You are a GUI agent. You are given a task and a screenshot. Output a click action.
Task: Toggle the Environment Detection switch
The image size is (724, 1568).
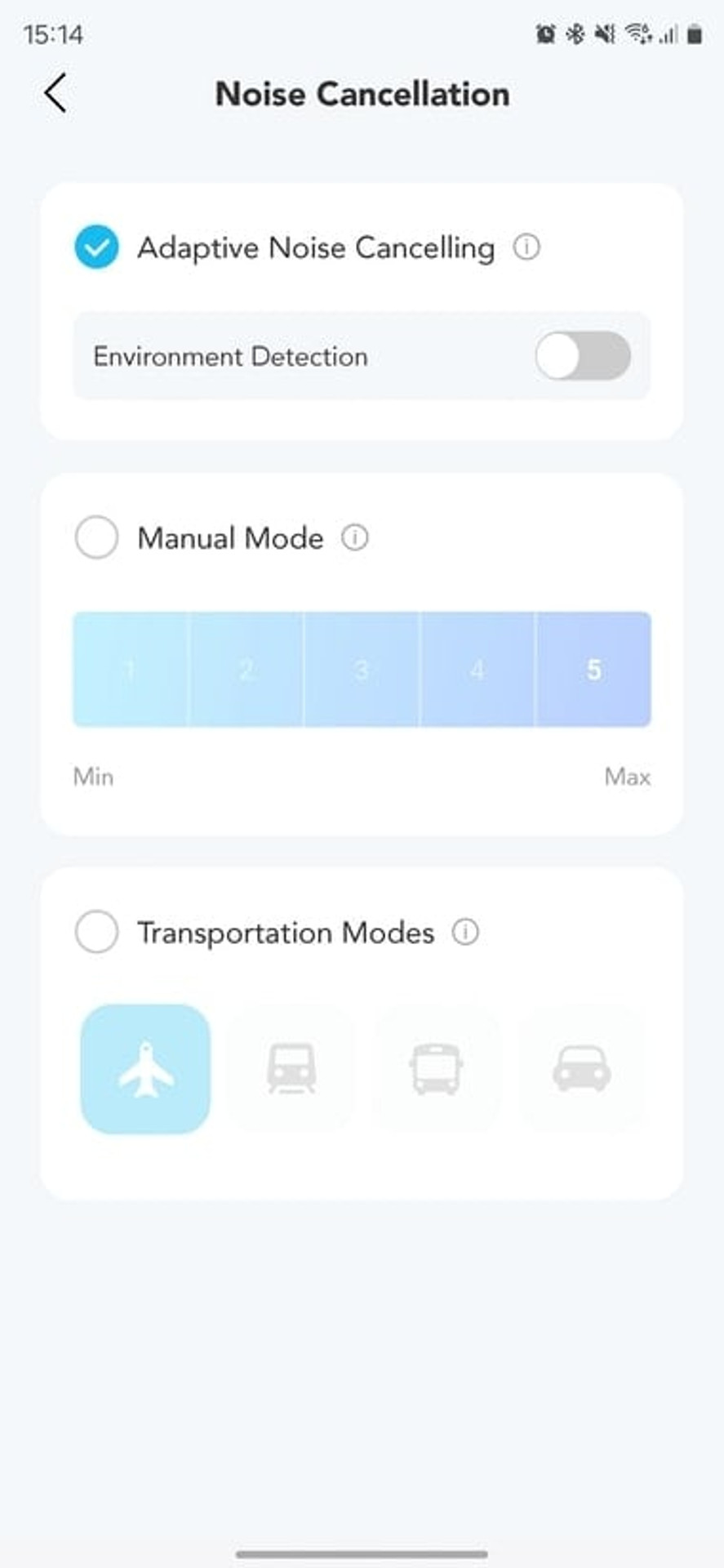583,356
